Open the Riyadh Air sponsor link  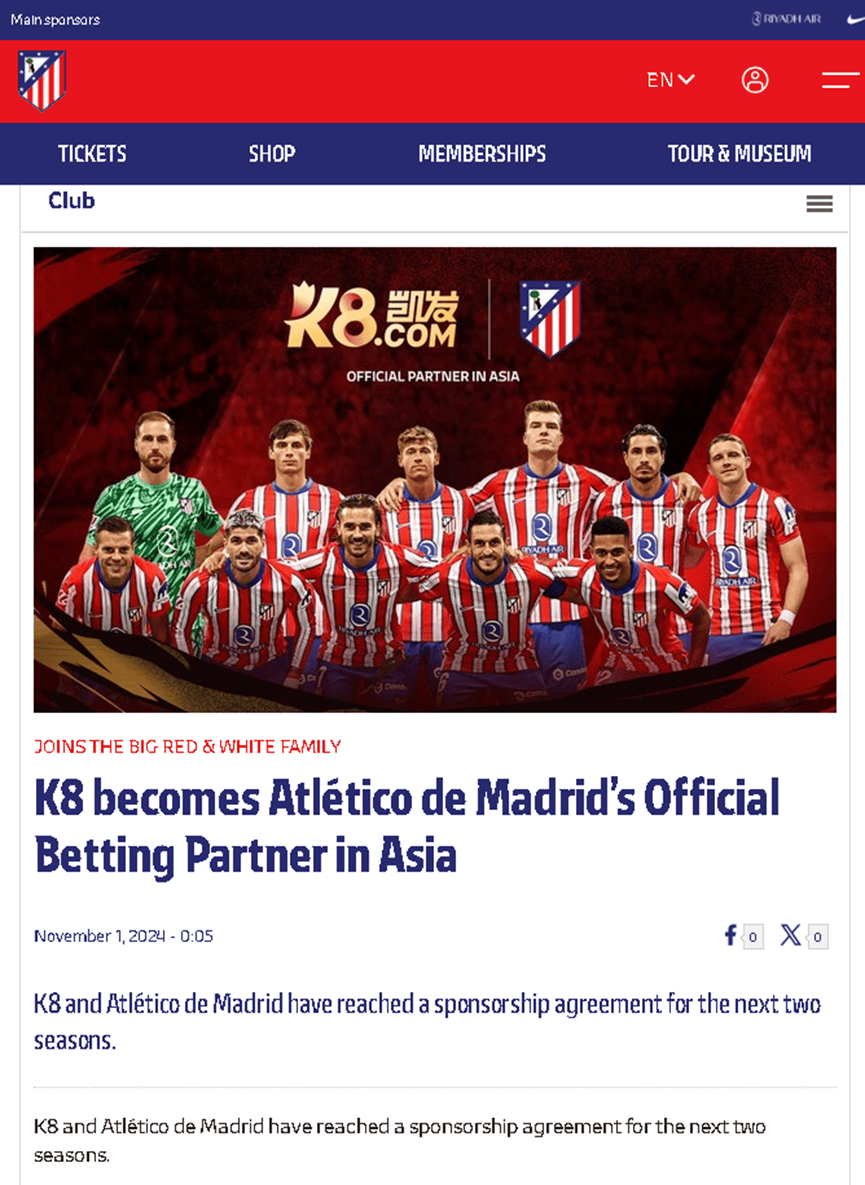[x=787, y=19]
